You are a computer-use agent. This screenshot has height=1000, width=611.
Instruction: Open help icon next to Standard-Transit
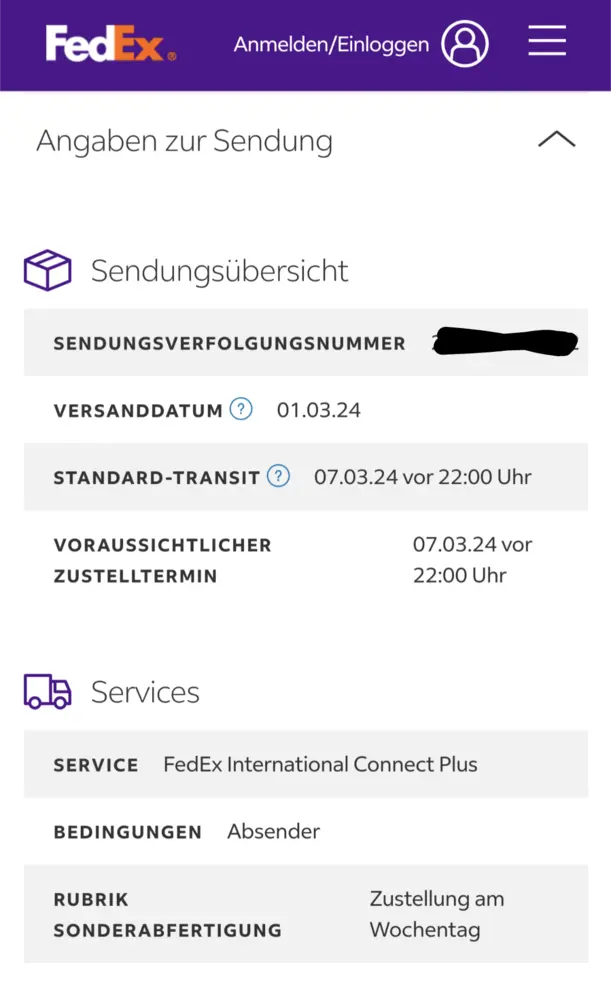click(278, 476)
